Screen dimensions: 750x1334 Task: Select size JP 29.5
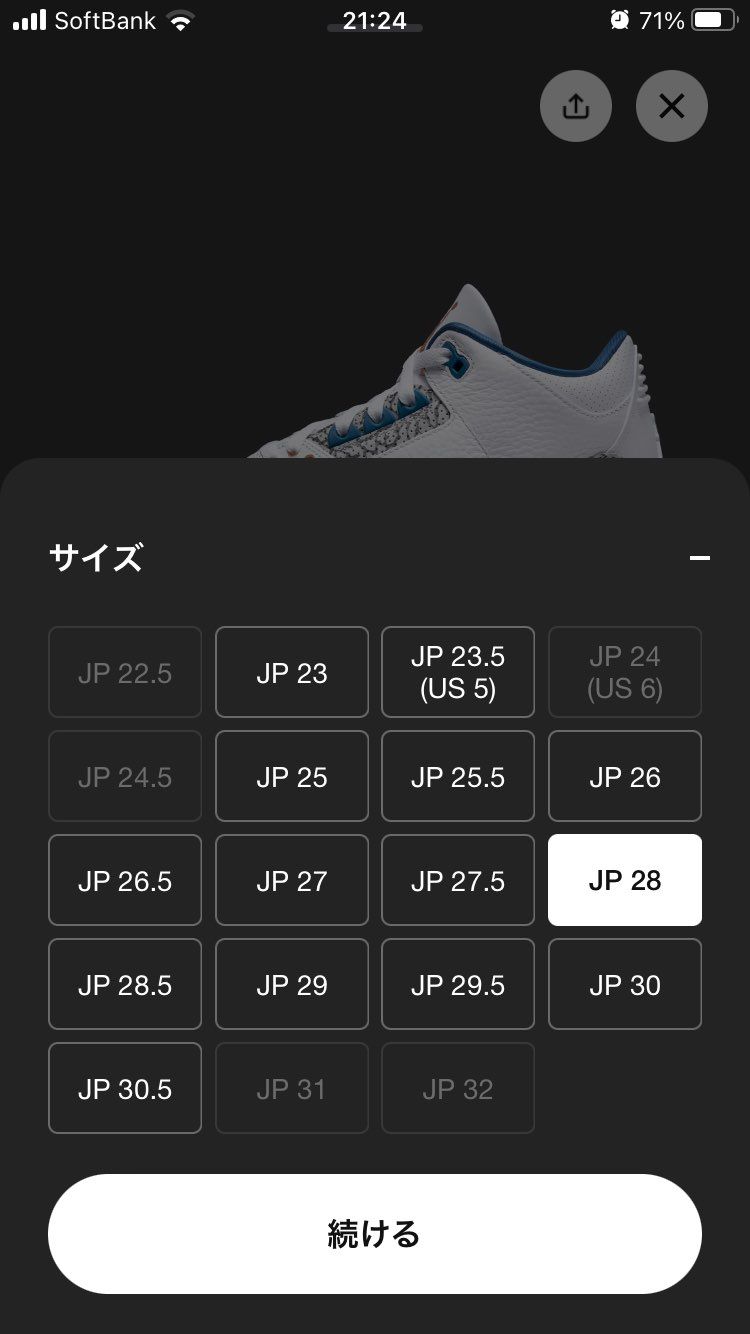(458, 984)
